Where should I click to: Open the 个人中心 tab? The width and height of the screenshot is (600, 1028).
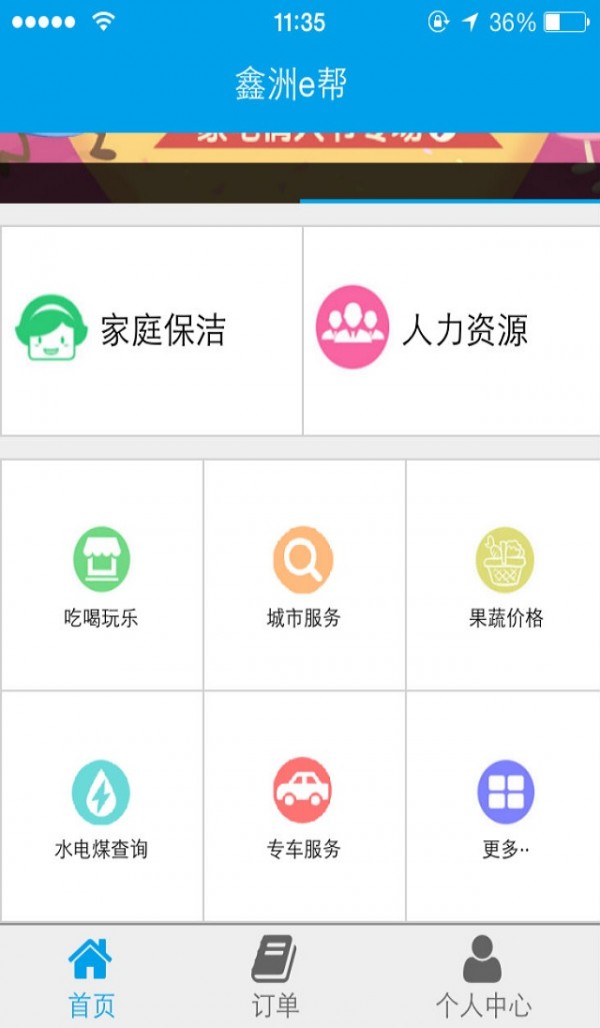[x=483, y=976]
